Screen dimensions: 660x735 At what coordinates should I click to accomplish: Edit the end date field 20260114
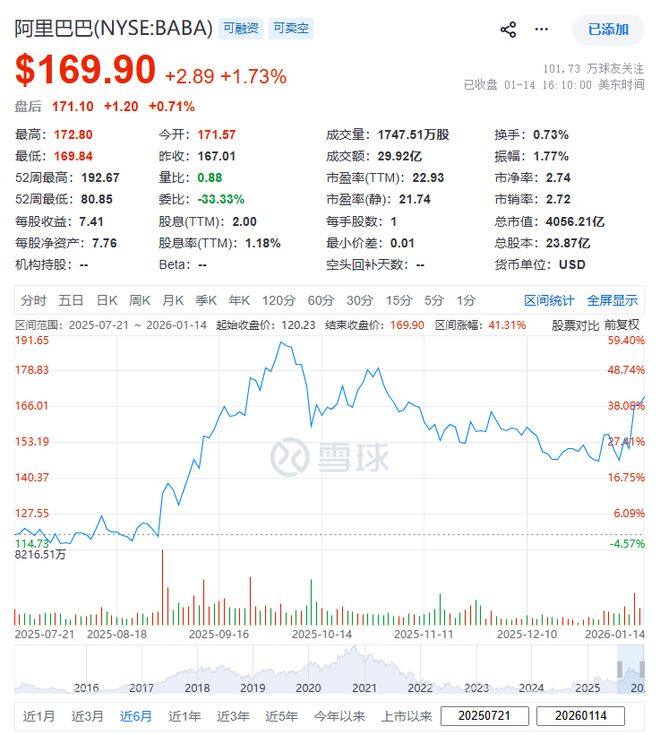tap(580, 716)
